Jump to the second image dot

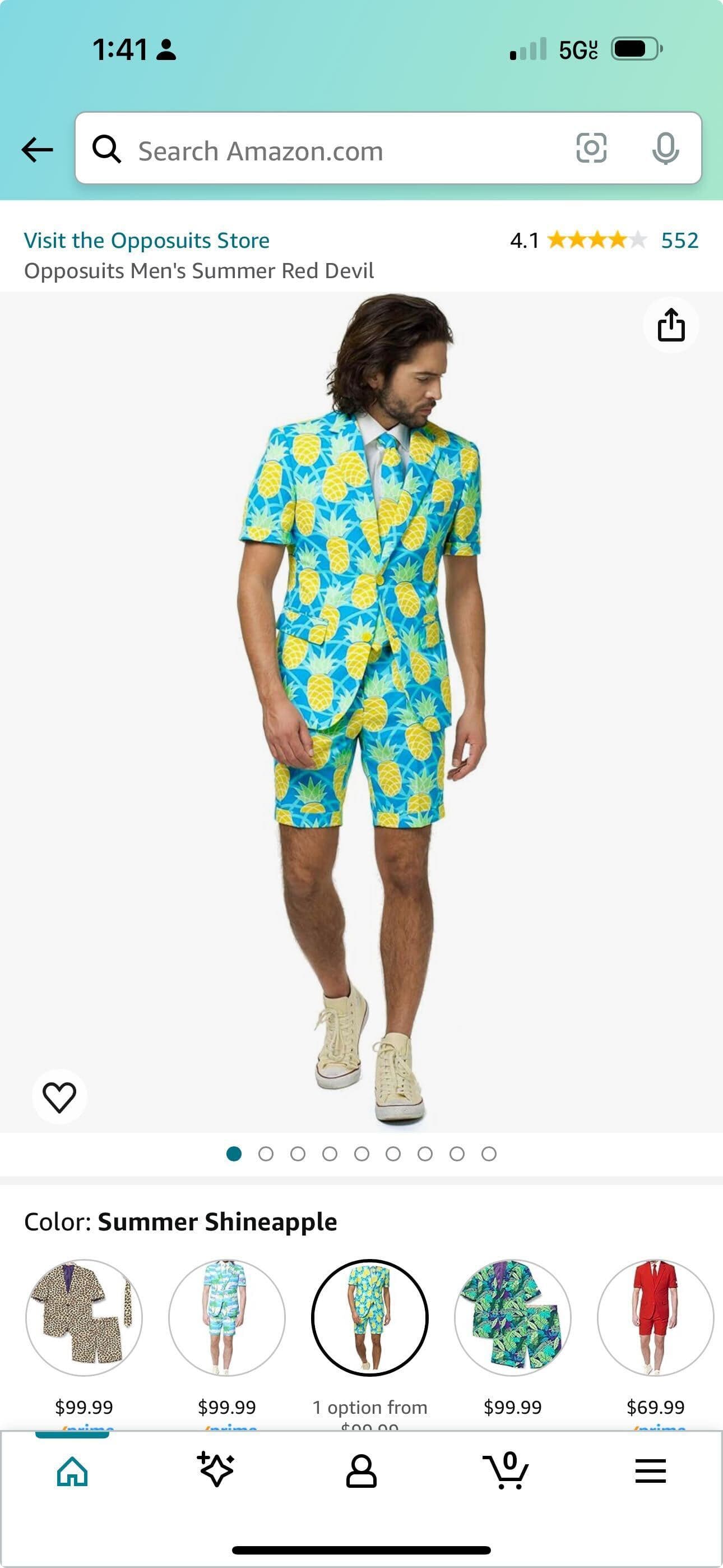coord(266,1154)
